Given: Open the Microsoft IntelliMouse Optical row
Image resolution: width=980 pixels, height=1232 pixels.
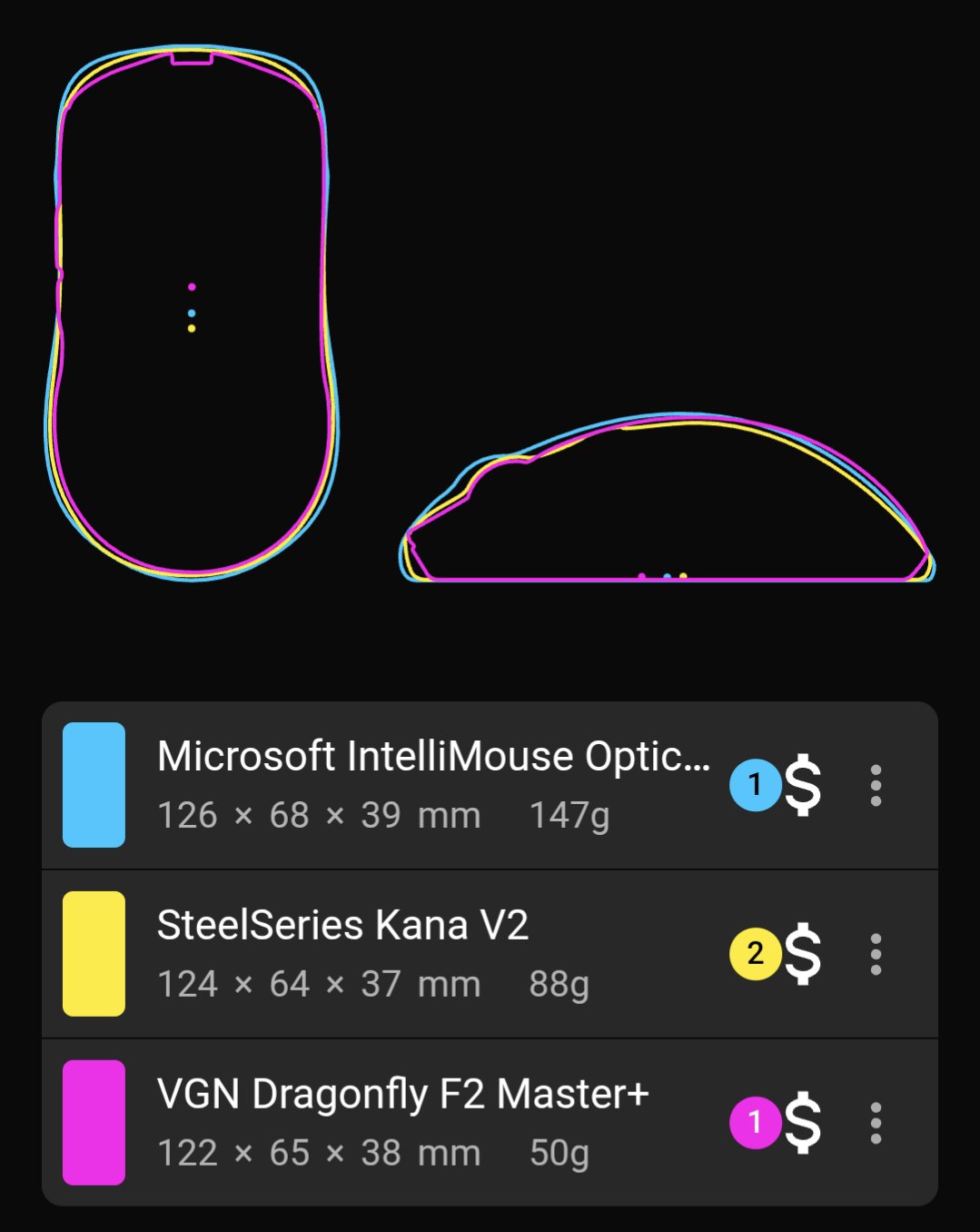Looking at the screenshot, I should point(490,785).
